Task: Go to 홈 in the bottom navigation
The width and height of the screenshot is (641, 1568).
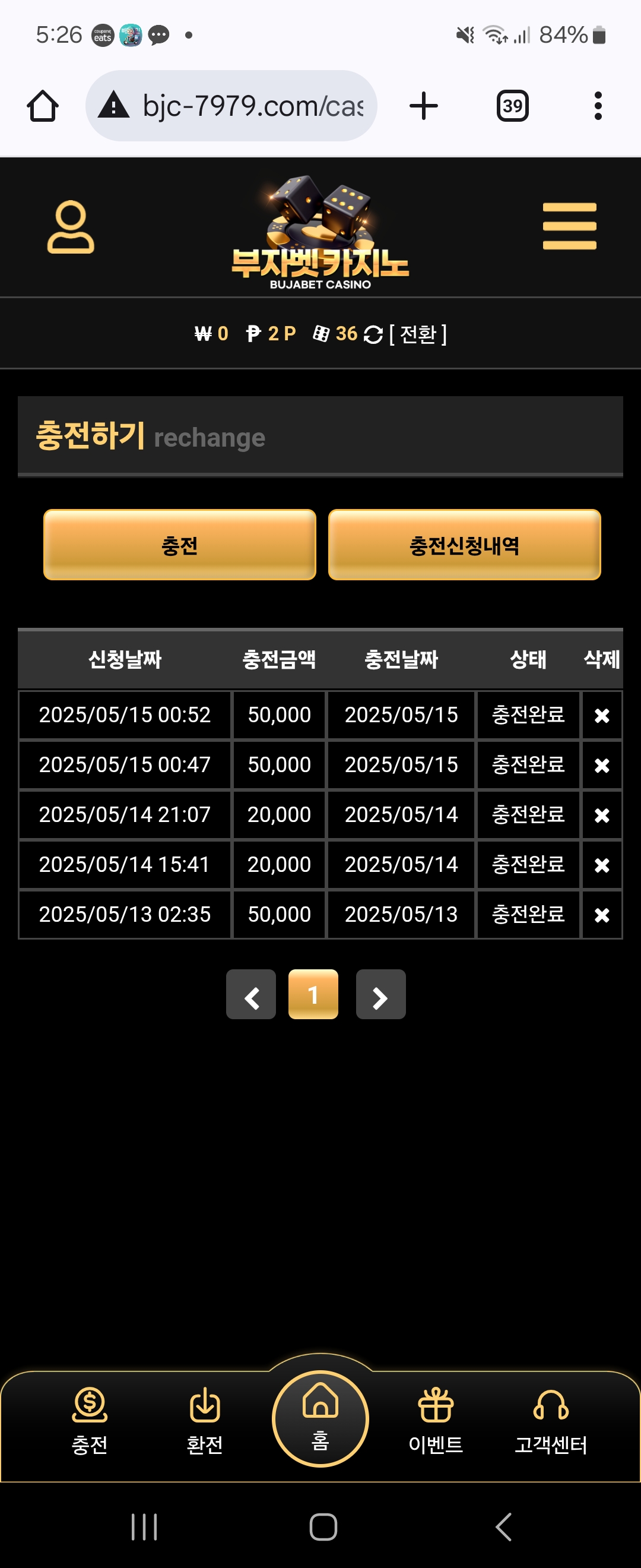Action: [x=320, y=1417]
